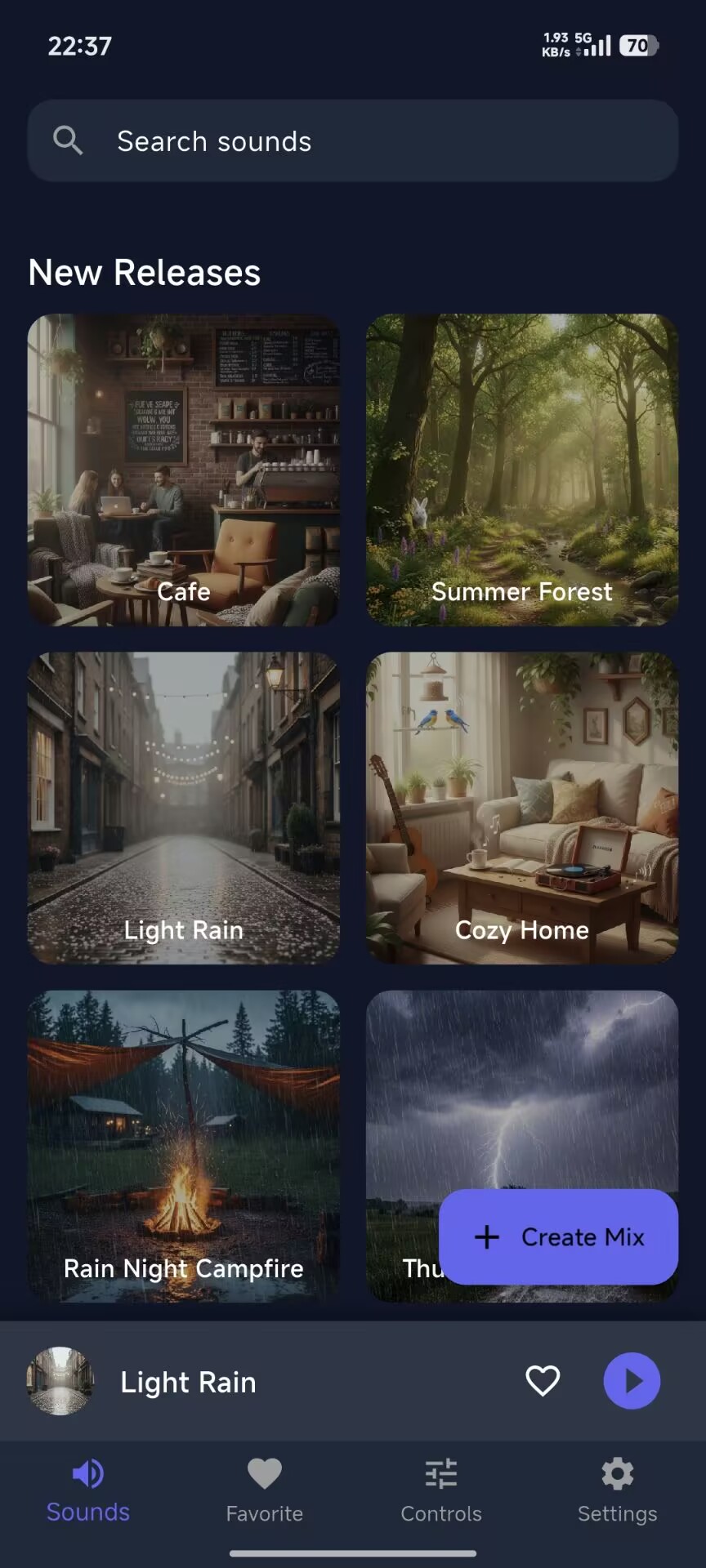Image resolution: width=706 pixels, height=1568 pixels.
Task: Go to the Controls tab
Action: [441, 1490]
